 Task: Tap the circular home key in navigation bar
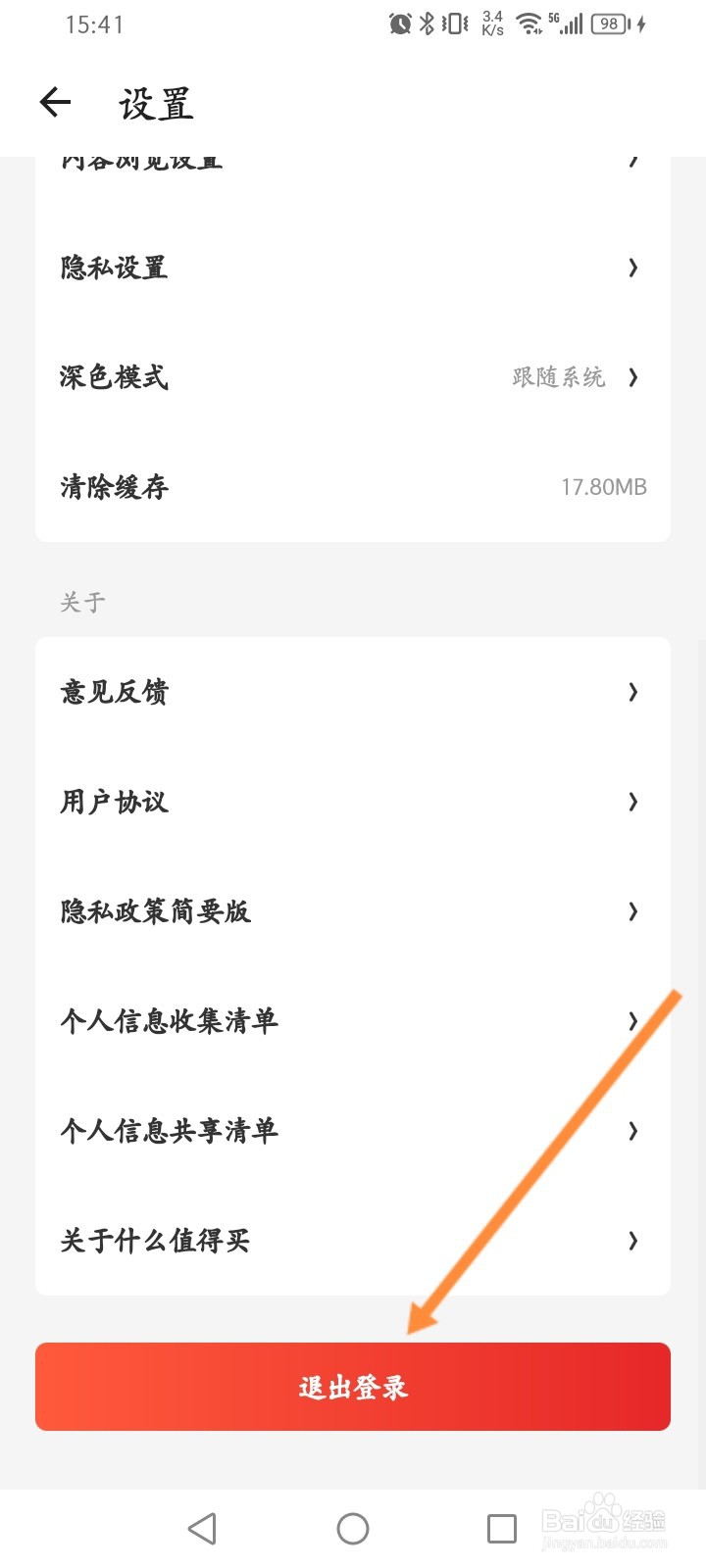(353, 1527)
